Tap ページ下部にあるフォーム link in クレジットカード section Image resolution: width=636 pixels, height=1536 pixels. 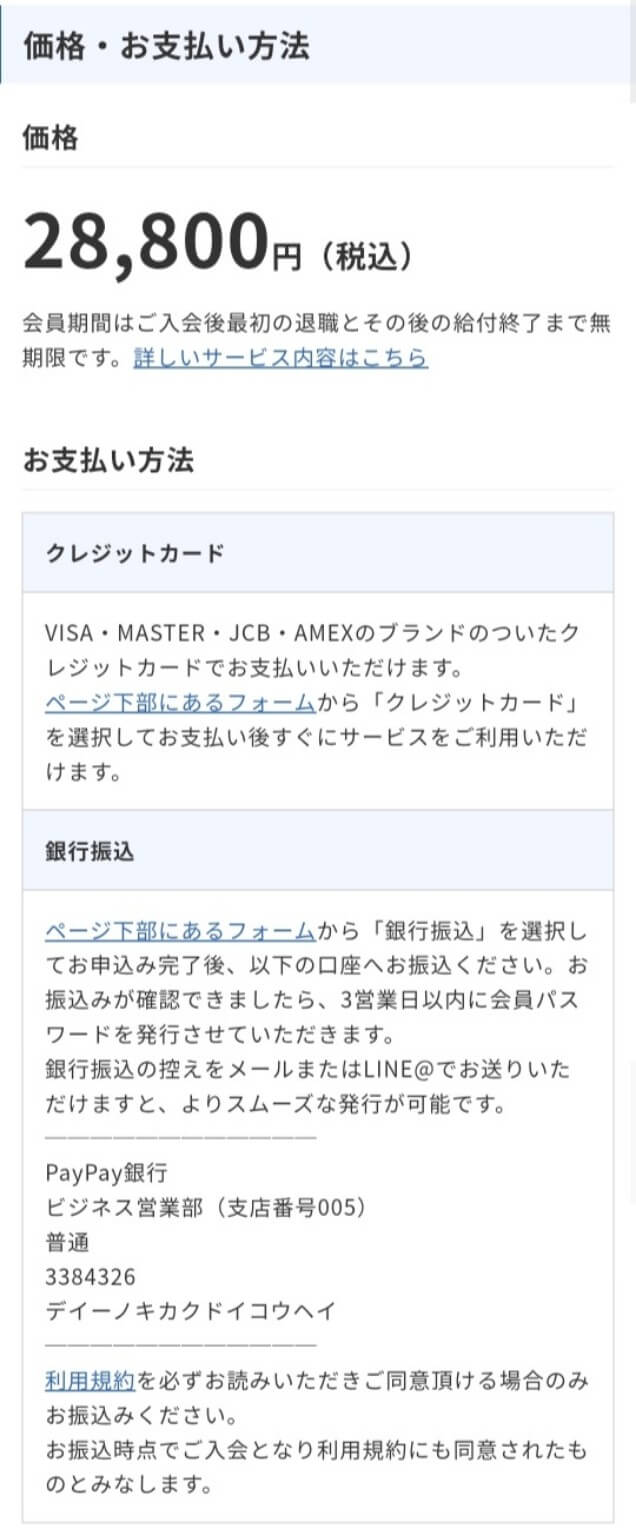[x=180, y=703]
